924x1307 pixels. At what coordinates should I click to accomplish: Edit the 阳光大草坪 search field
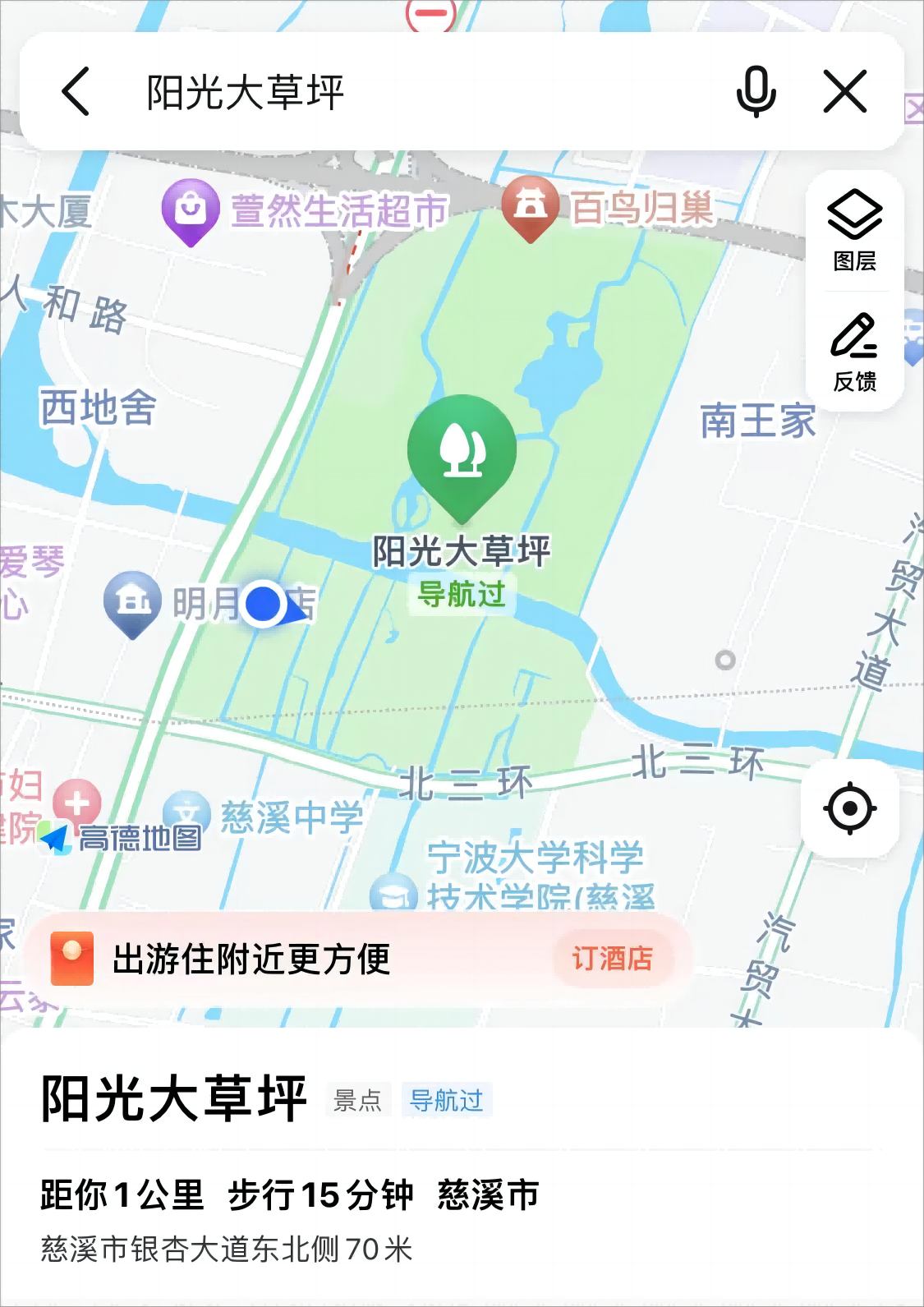pyautogui.click(x=411, y=91)
